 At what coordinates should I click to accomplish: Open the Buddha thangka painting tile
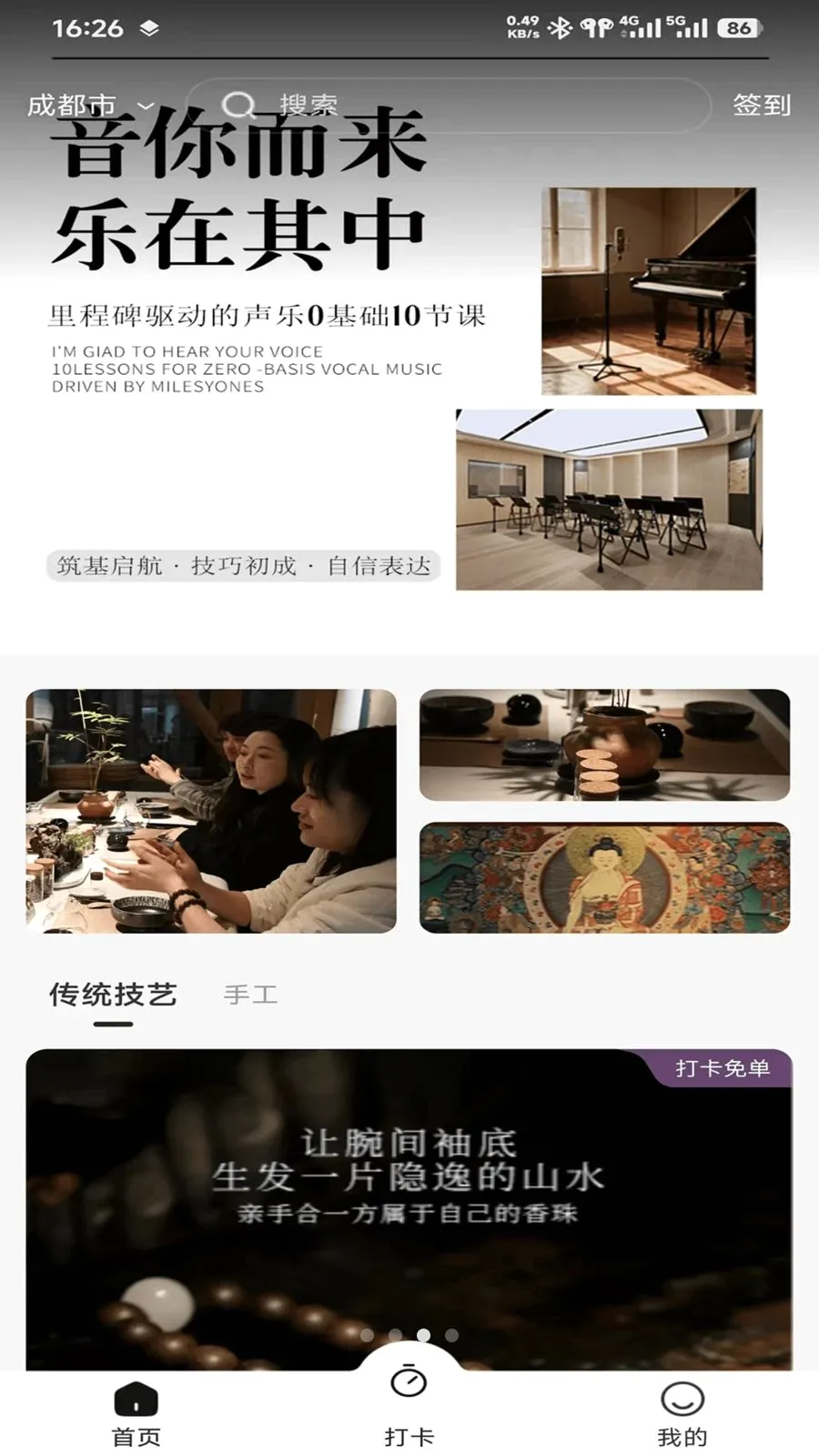click(x=604, y=877)
